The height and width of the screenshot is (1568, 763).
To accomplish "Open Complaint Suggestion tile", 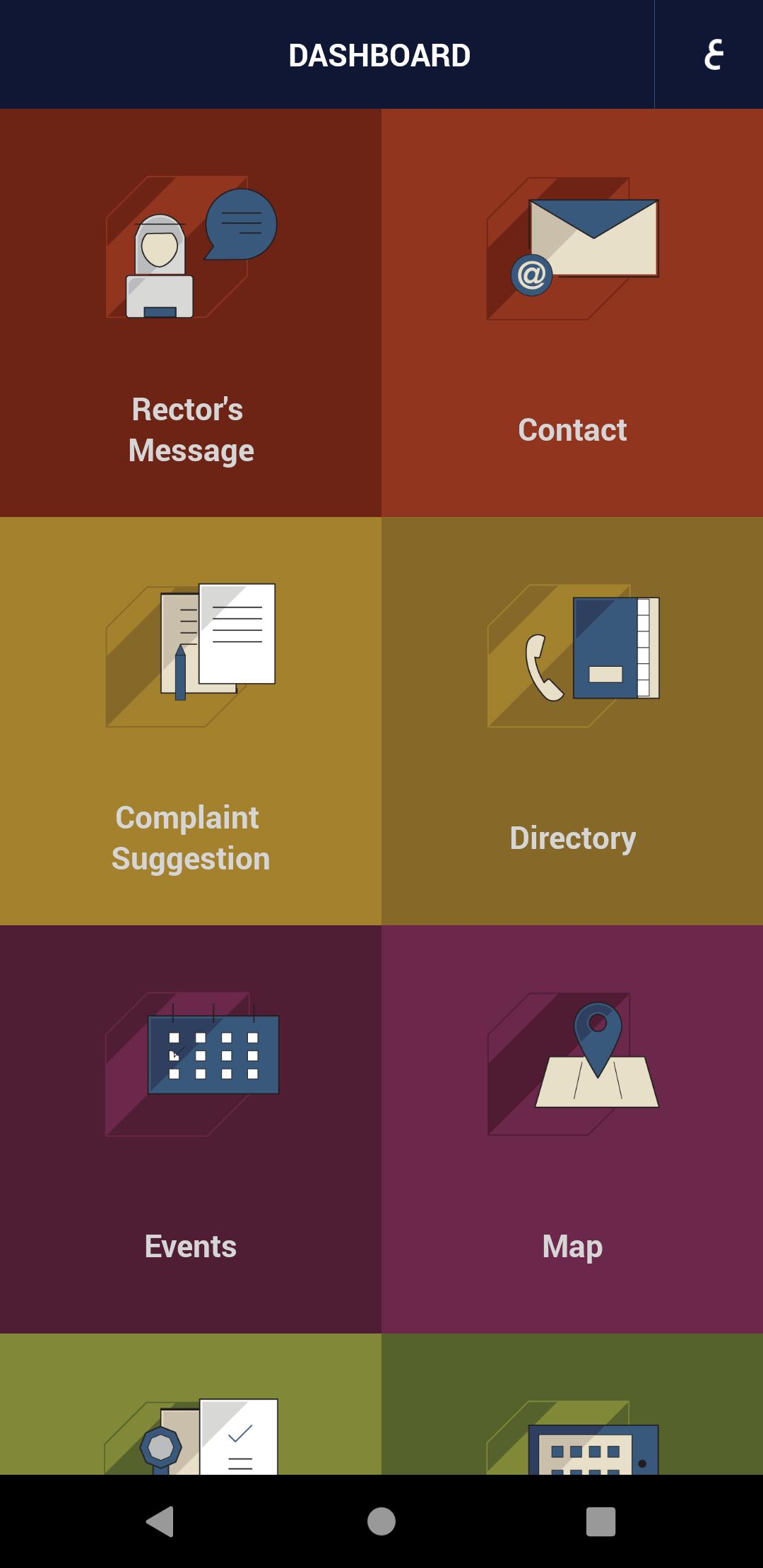I will (x=191, y=720).
